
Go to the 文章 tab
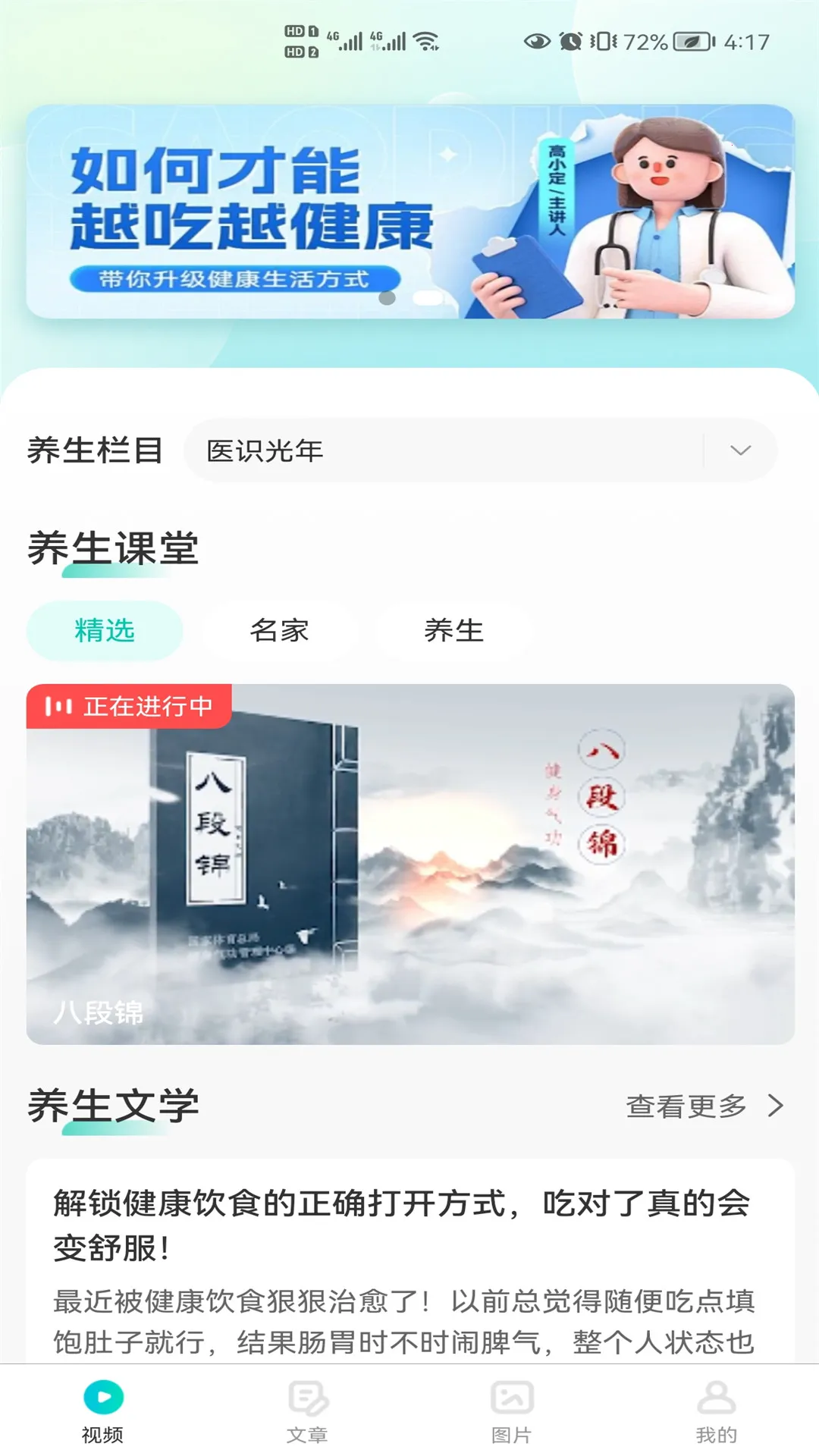pos(307,1410)
